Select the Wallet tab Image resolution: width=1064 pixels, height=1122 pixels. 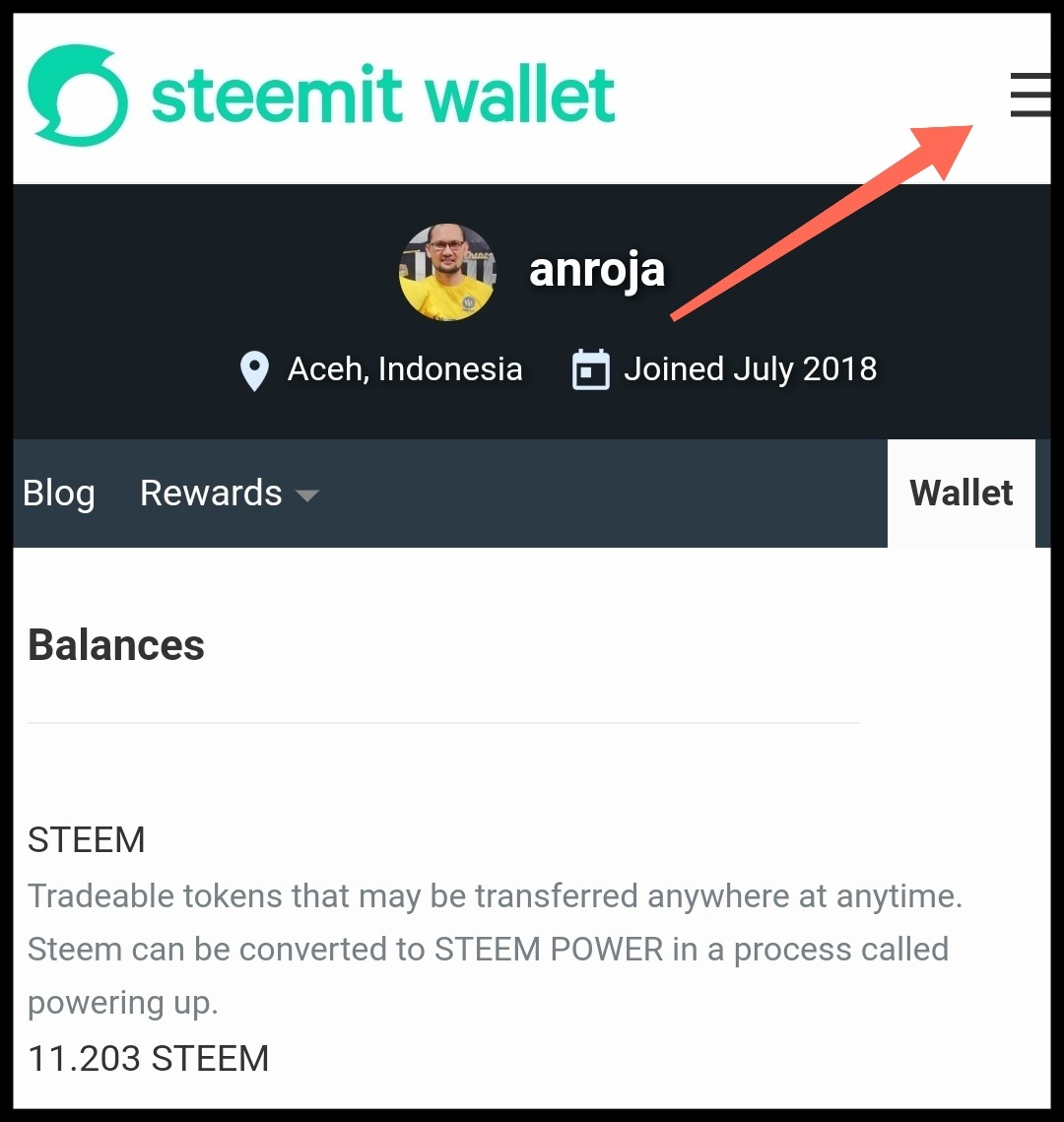(961, 493)
